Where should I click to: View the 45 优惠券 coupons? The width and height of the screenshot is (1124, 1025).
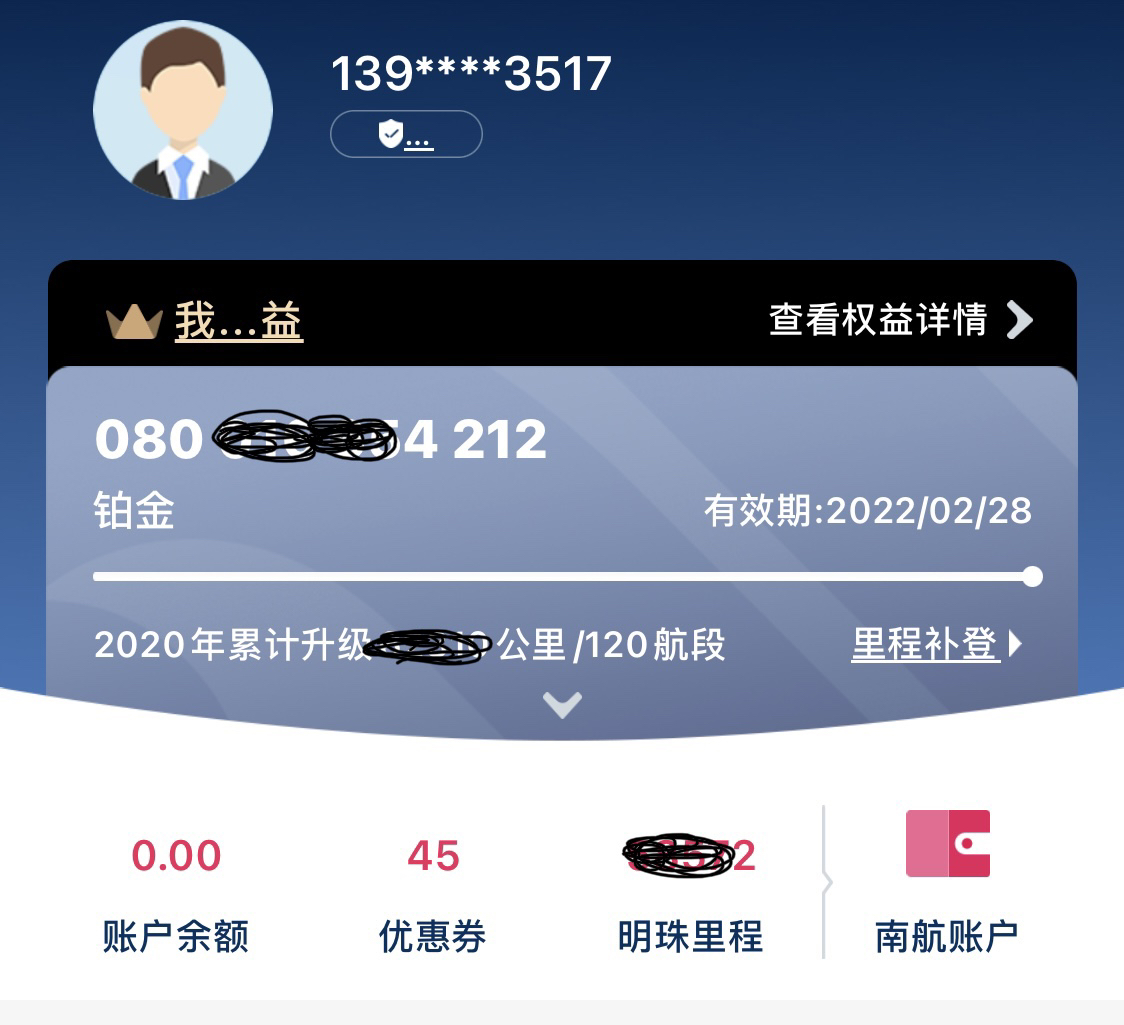click(x=433, y=895)
